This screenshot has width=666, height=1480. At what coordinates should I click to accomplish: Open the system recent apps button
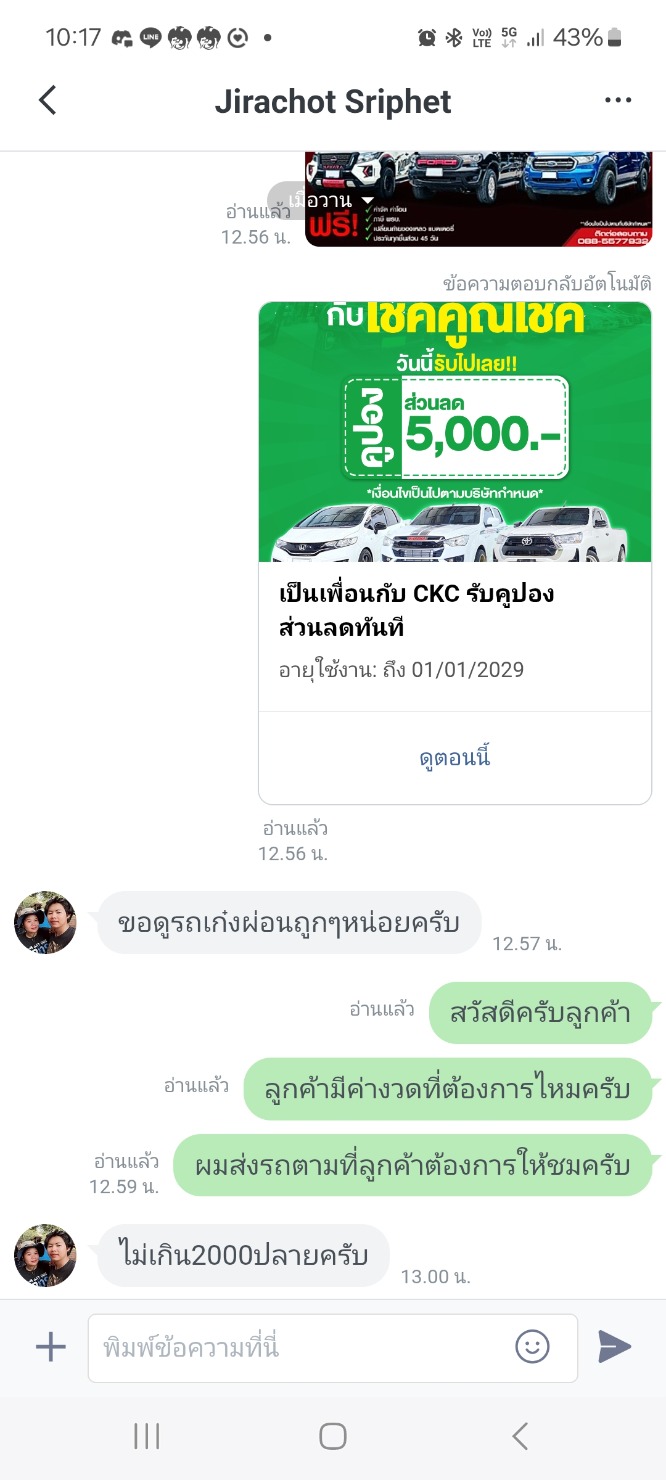click(147, 1437)
